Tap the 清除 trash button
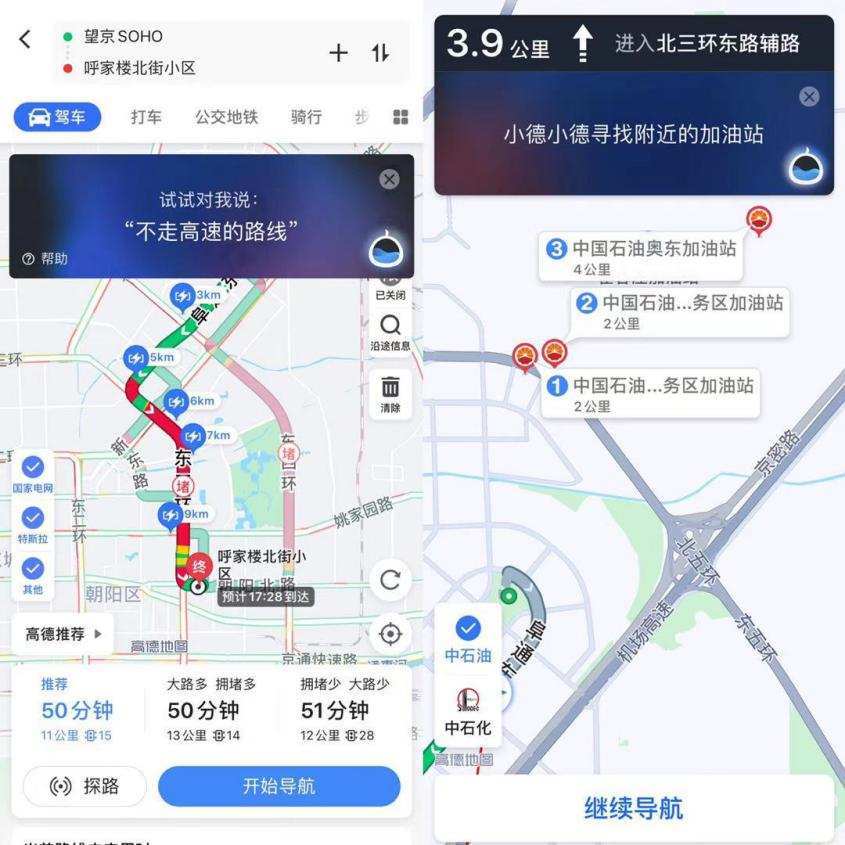 pyautogui.click(x=390, y=394)
